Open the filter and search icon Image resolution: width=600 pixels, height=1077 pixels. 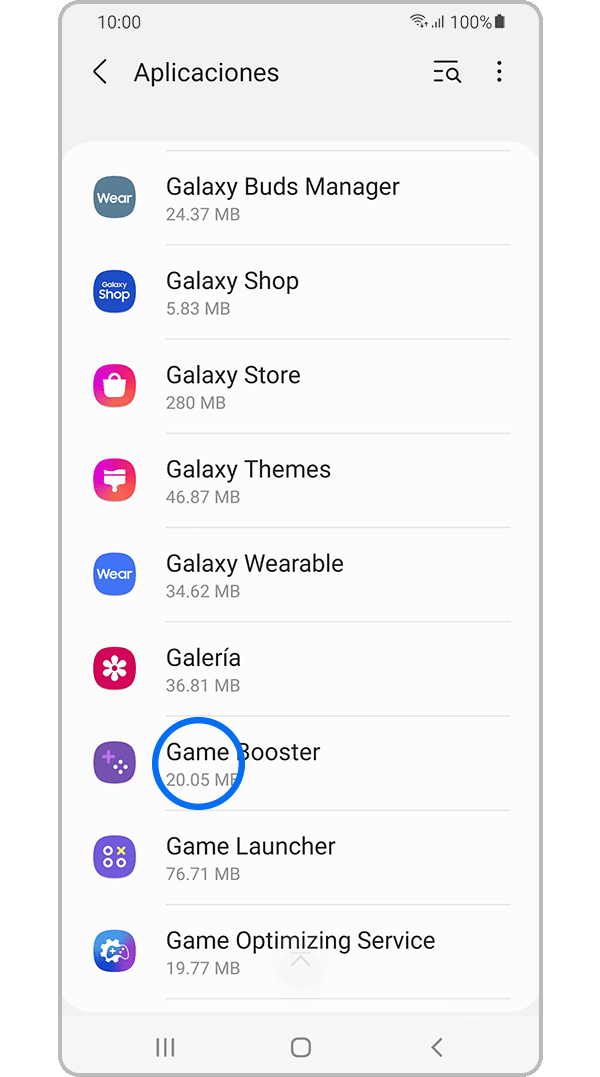[x=446, y=72]
